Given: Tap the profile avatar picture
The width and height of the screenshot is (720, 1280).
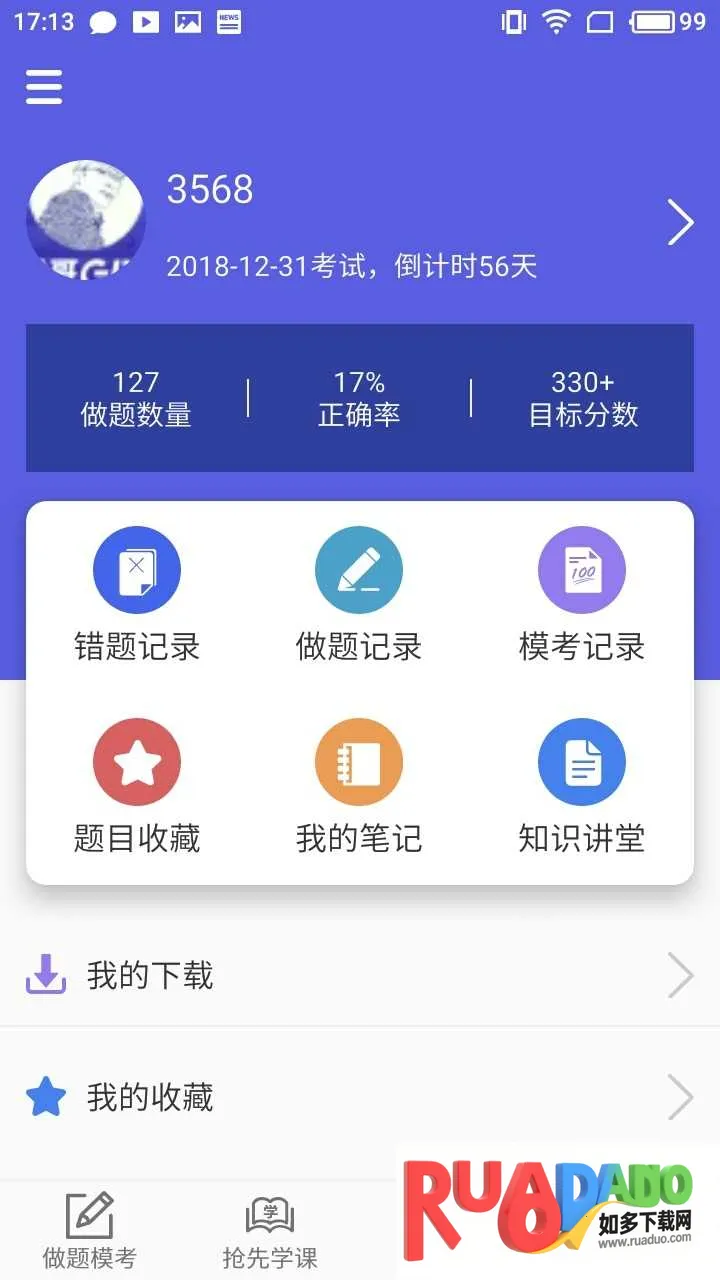Looking at the screenshot, I should tap(86, 220).
